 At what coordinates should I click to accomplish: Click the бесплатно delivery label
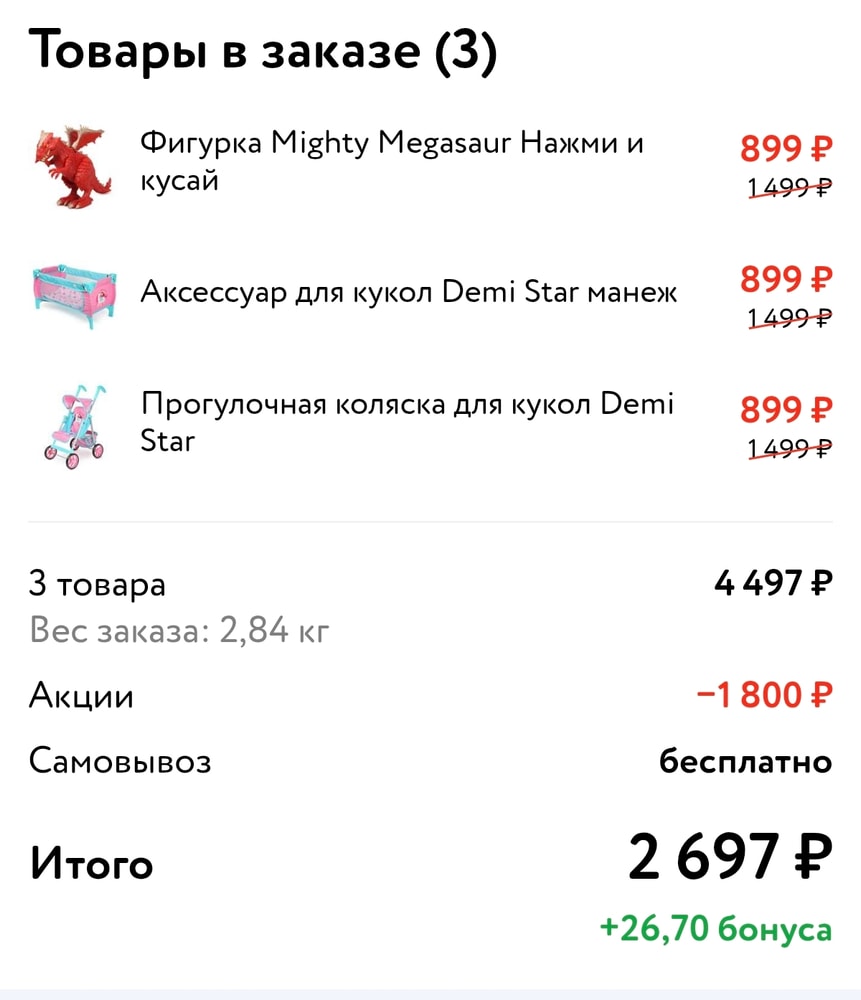pyautogui.click(x=743, y=761)
